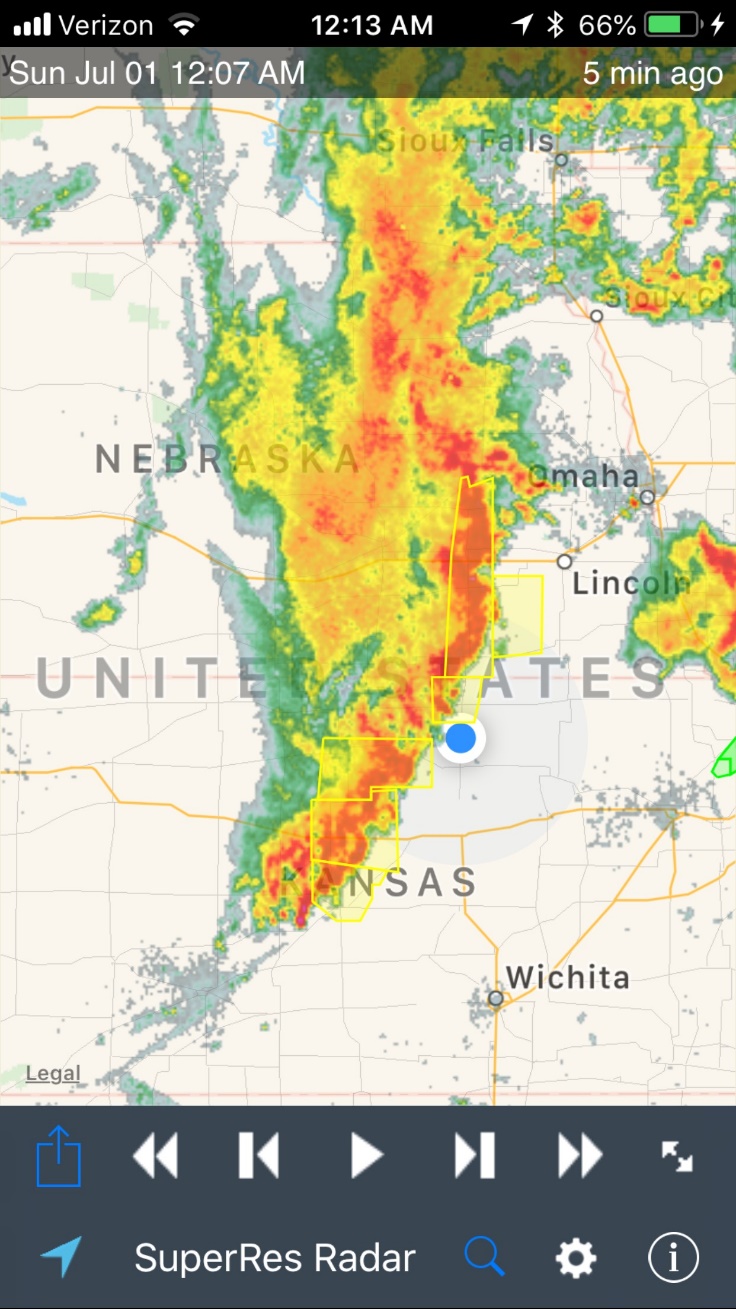Play the radar loop
The height and width of the screenshot is (1309, 736).
[366, 1156]
